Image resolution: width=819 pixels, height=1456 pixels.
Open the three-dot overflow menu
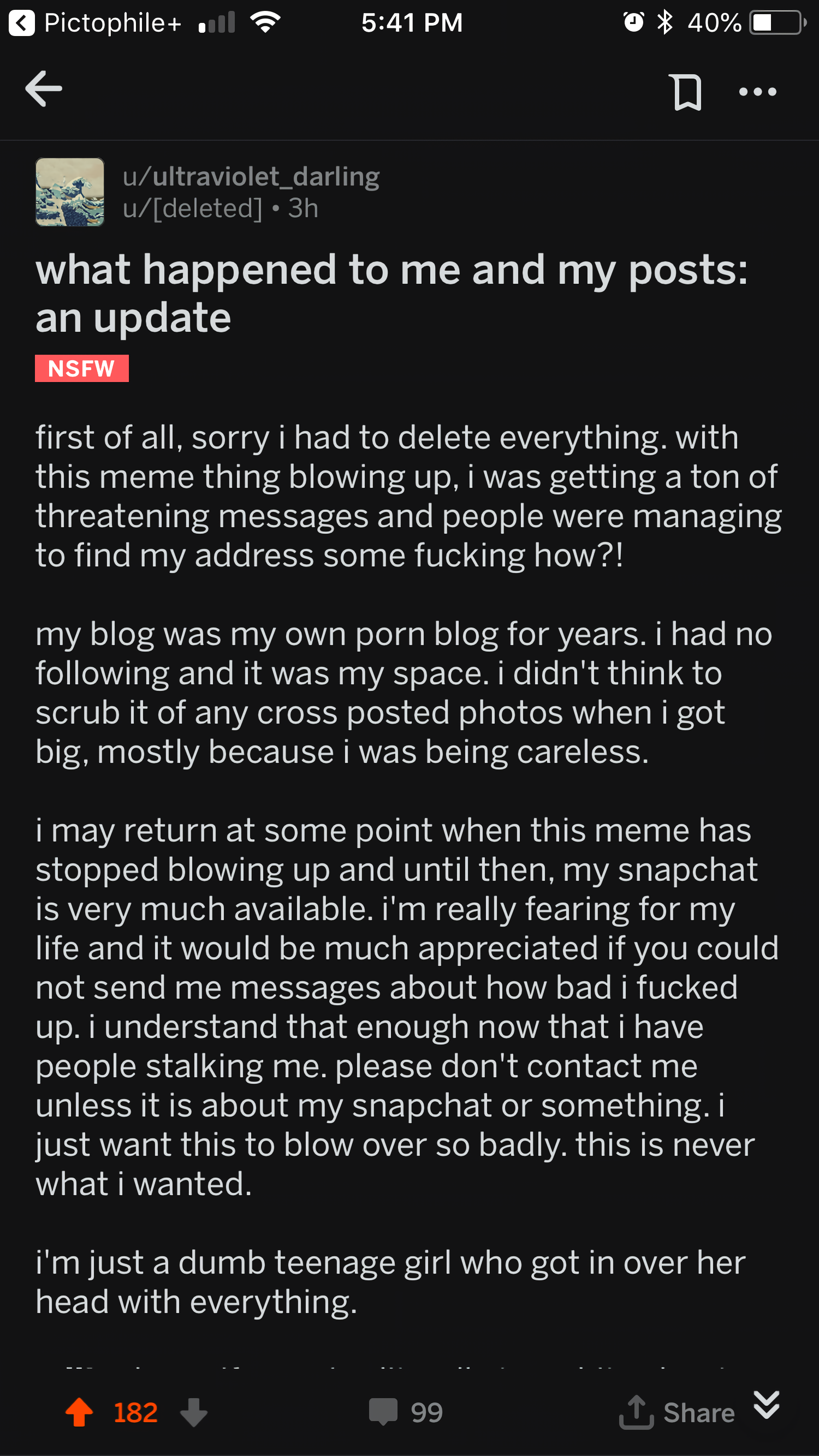[757, 92]
